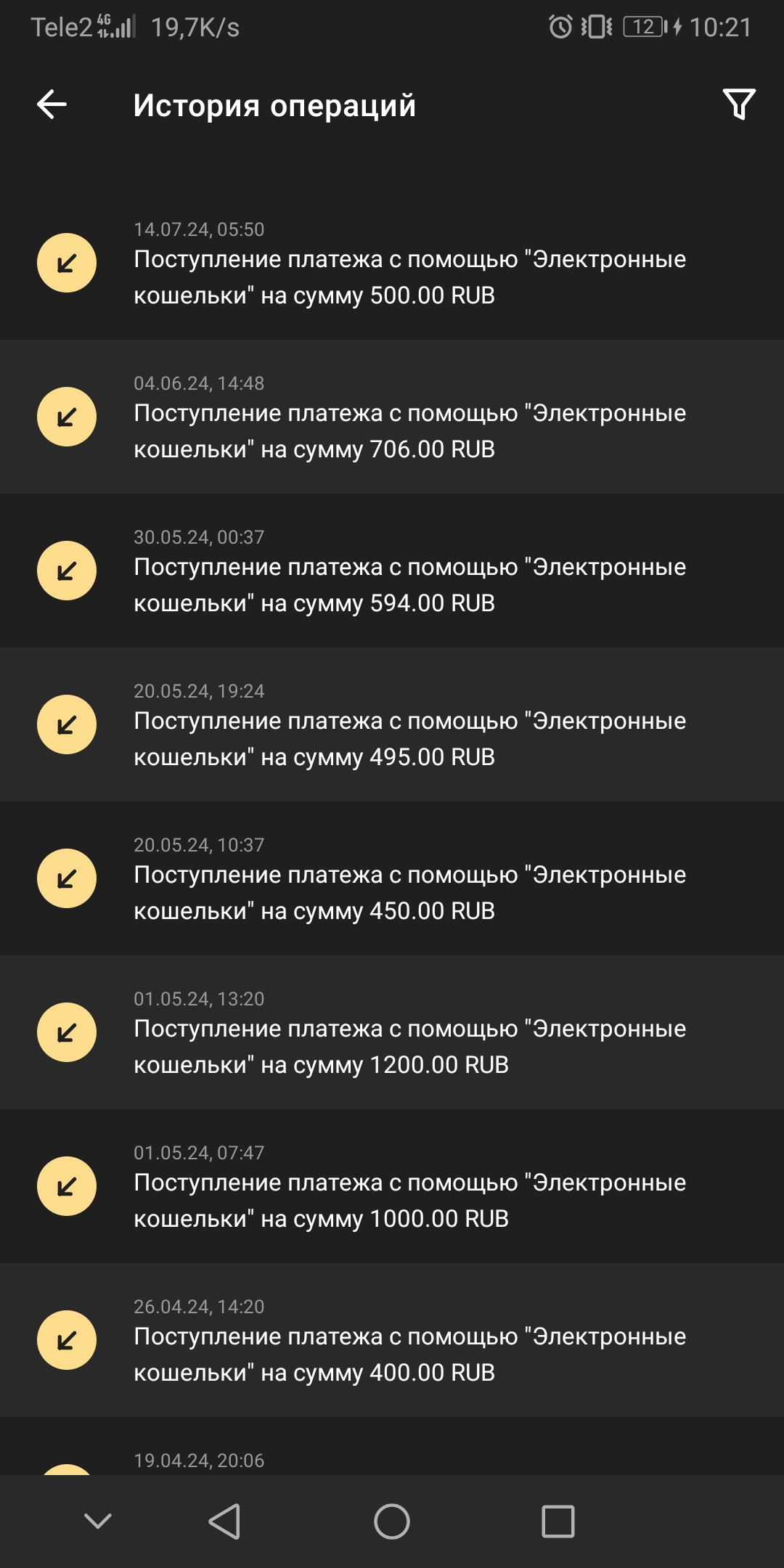
Task: Select the 495.00 RUB operation at 19:24
Action: tap(392, 724)
